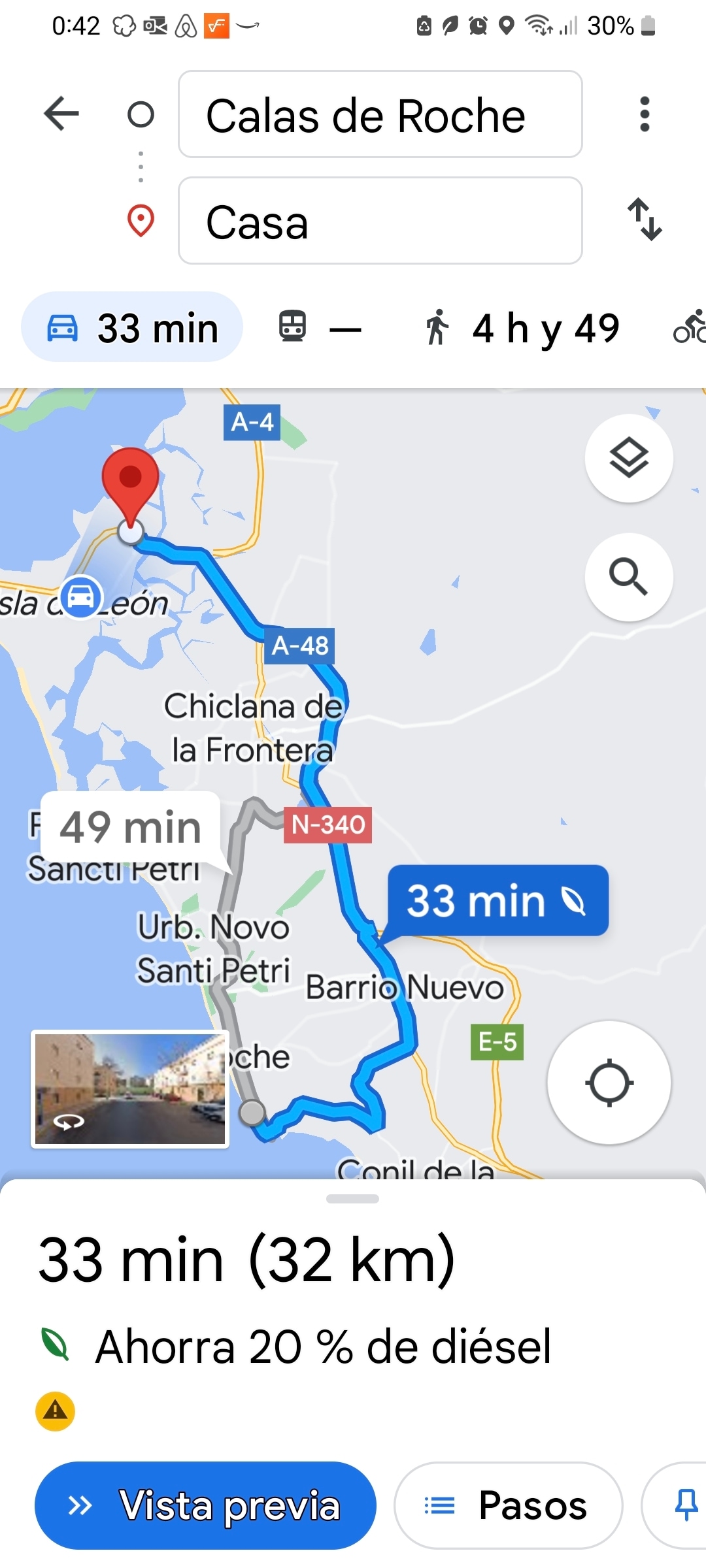706x1568 pixels.
Task: View the yellow warning alert
Action: [55, 1411]
